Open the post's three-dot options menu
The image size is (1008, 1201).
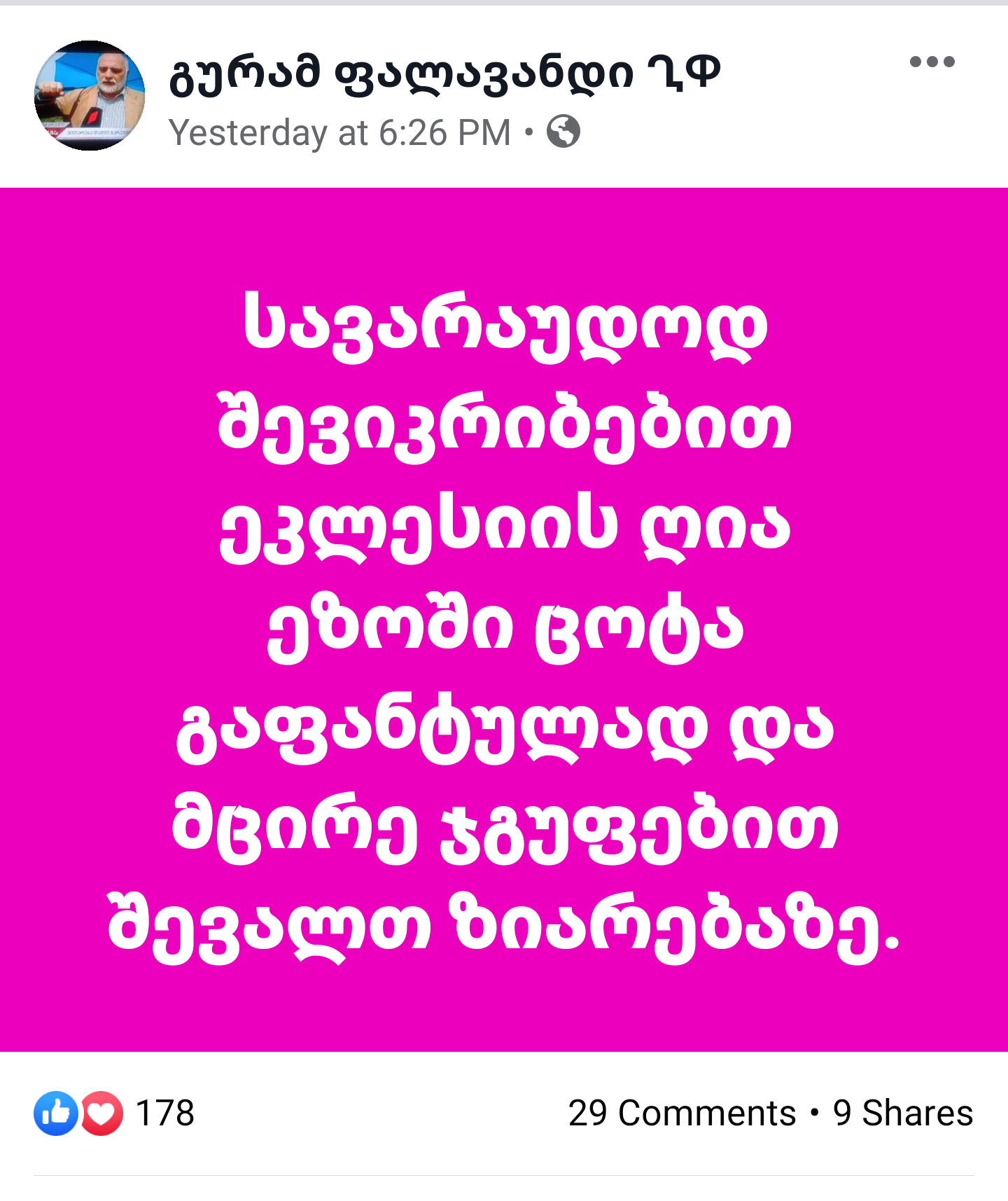932,62
